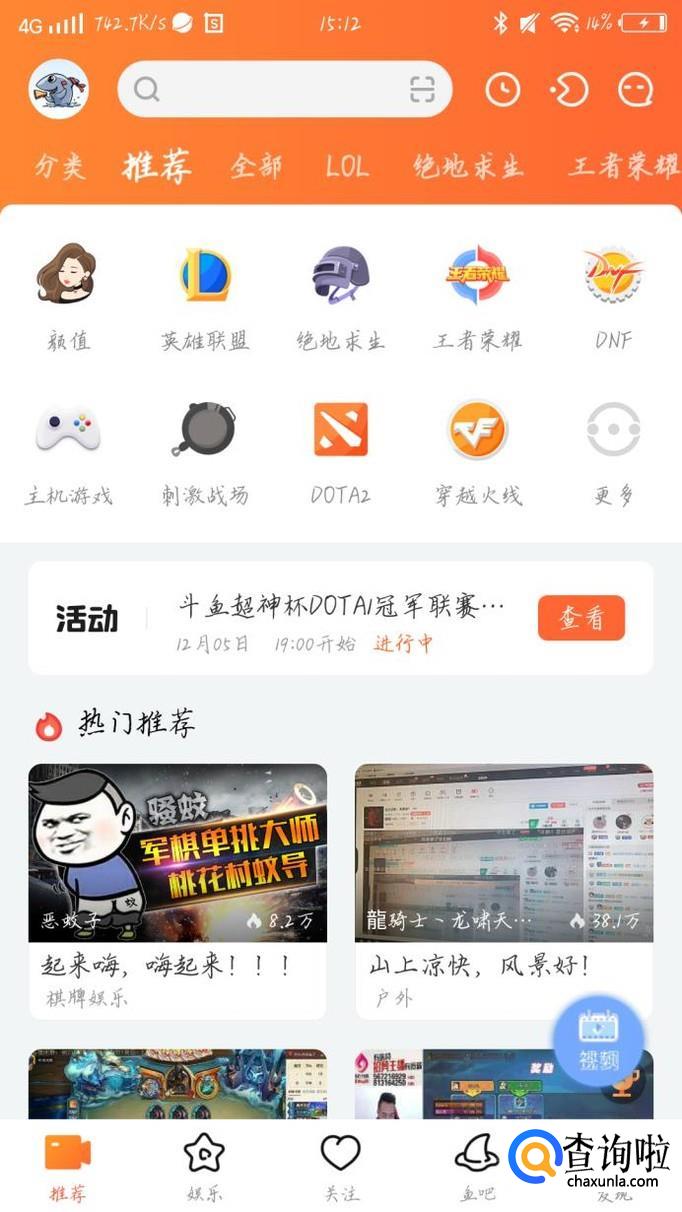682x1212 pixels.
Task: Open the profile avatar
Action: coord(58,90)
